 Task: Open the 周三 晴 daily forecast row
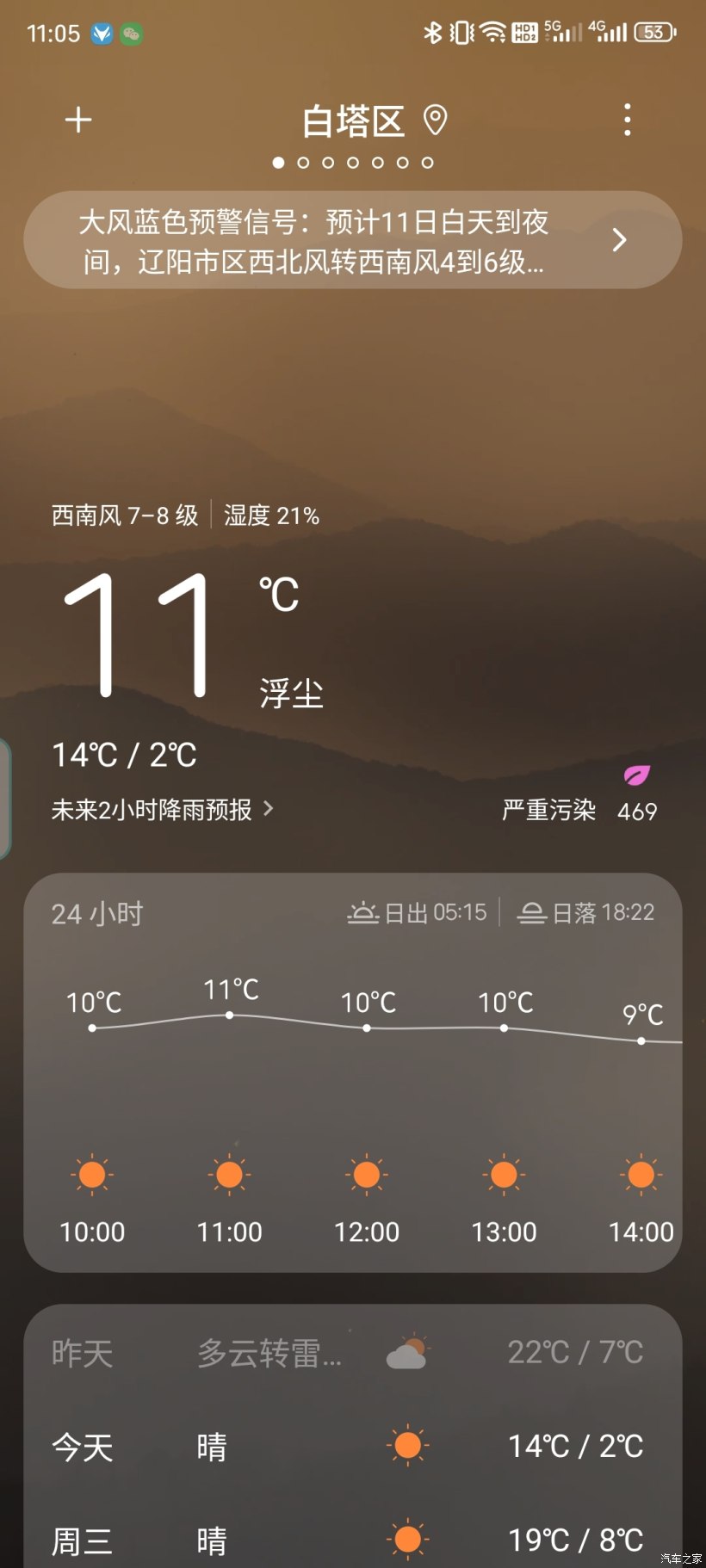353,1540
